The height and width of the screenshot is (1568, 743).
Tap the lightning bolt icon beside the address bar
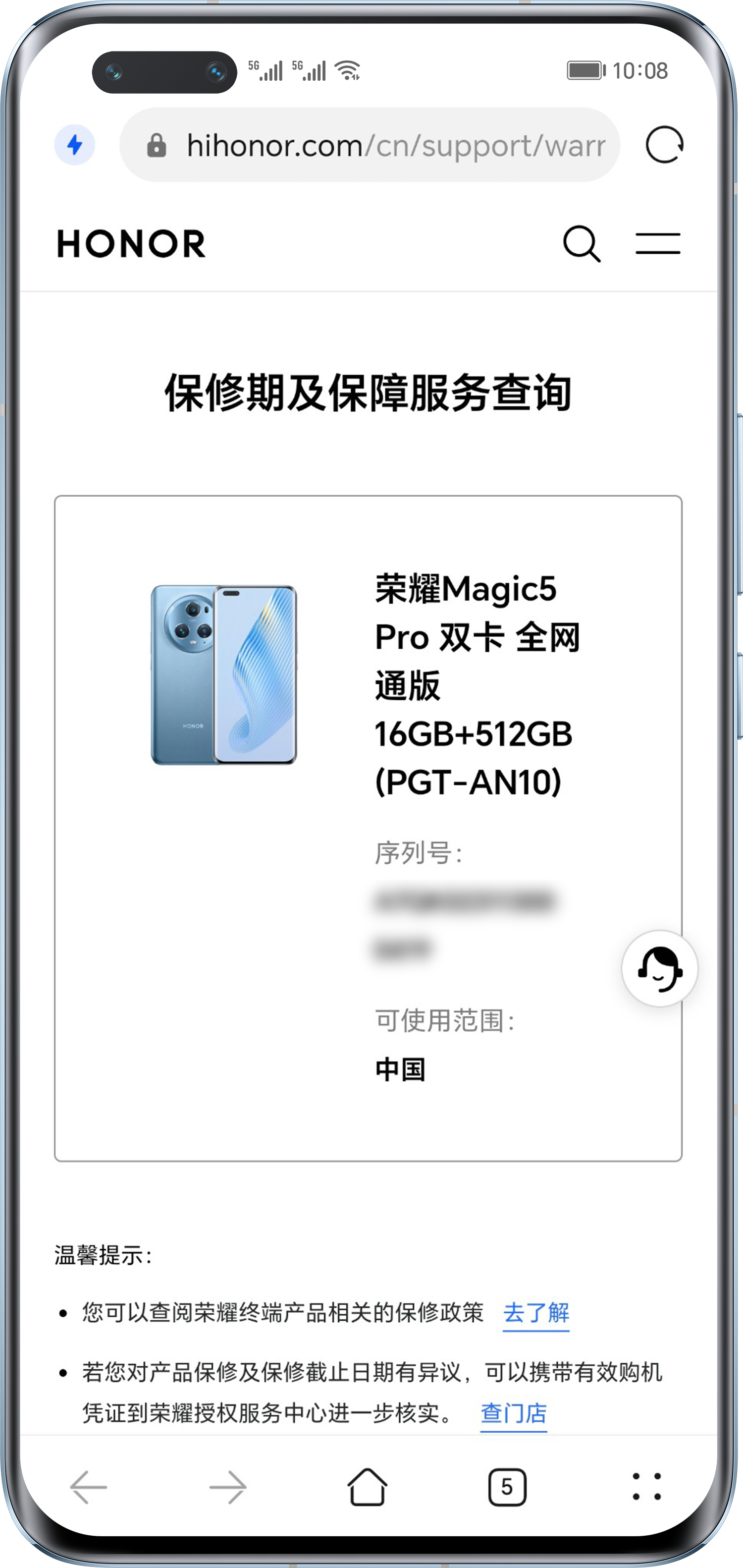click(75, 145)
